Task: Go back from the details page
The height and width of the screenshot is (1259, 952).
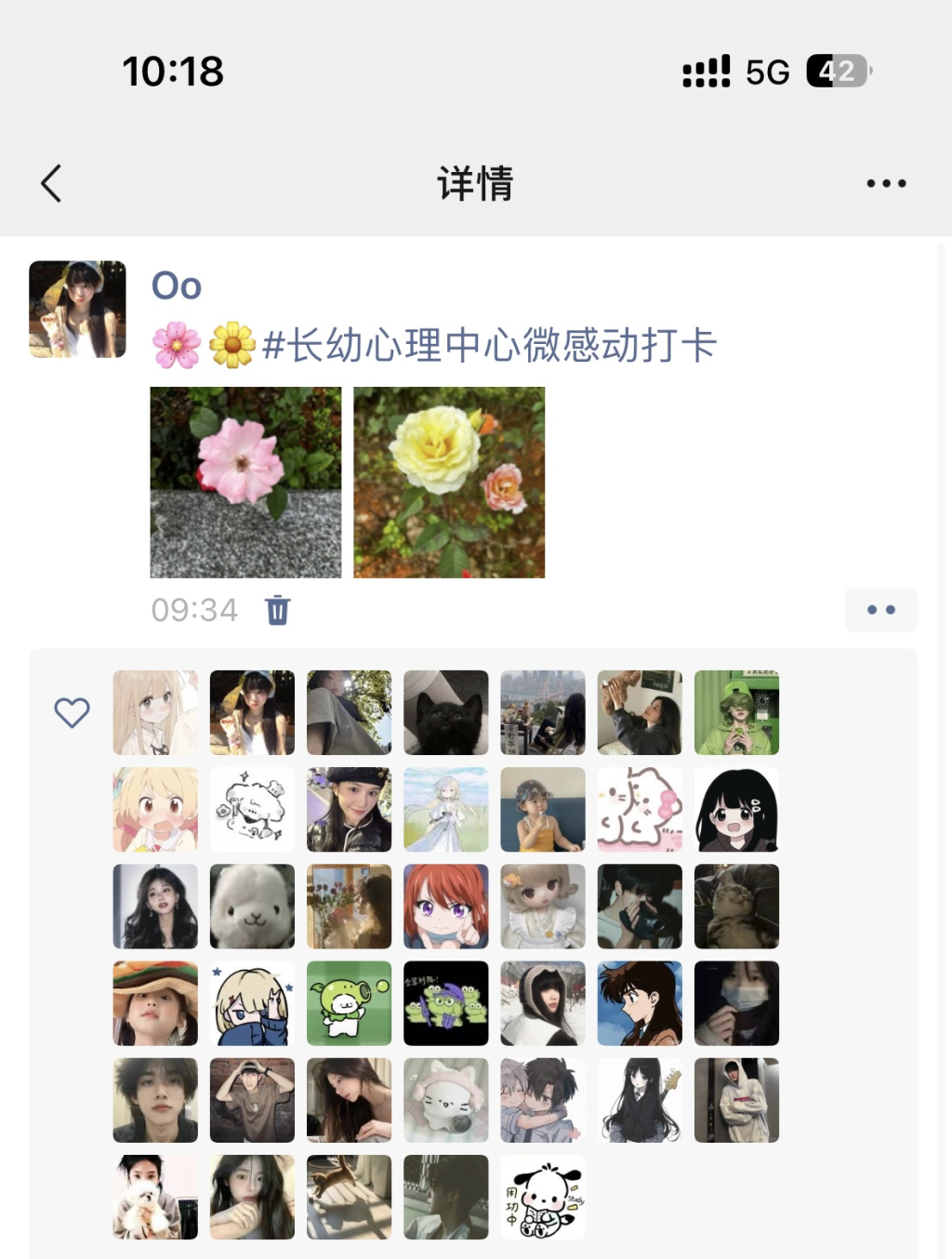Action: [x=52, y=183]
